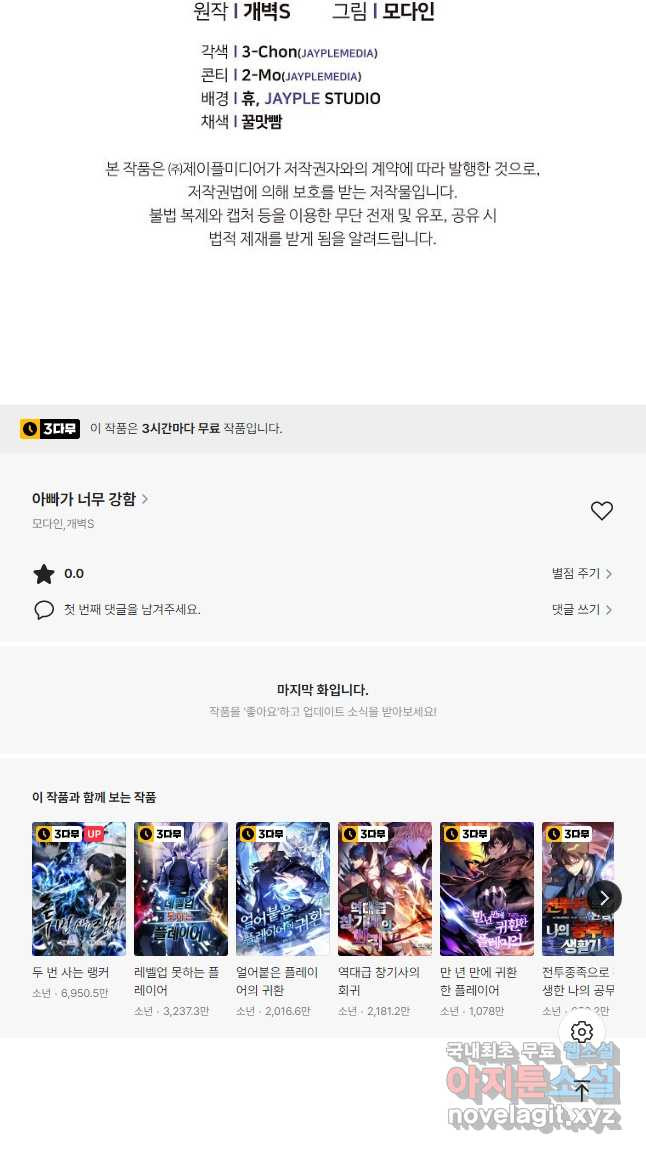This screenshot has width=646, height=1154.
Task: Tap 별점 주기 to rate this work
Action: 581,574
